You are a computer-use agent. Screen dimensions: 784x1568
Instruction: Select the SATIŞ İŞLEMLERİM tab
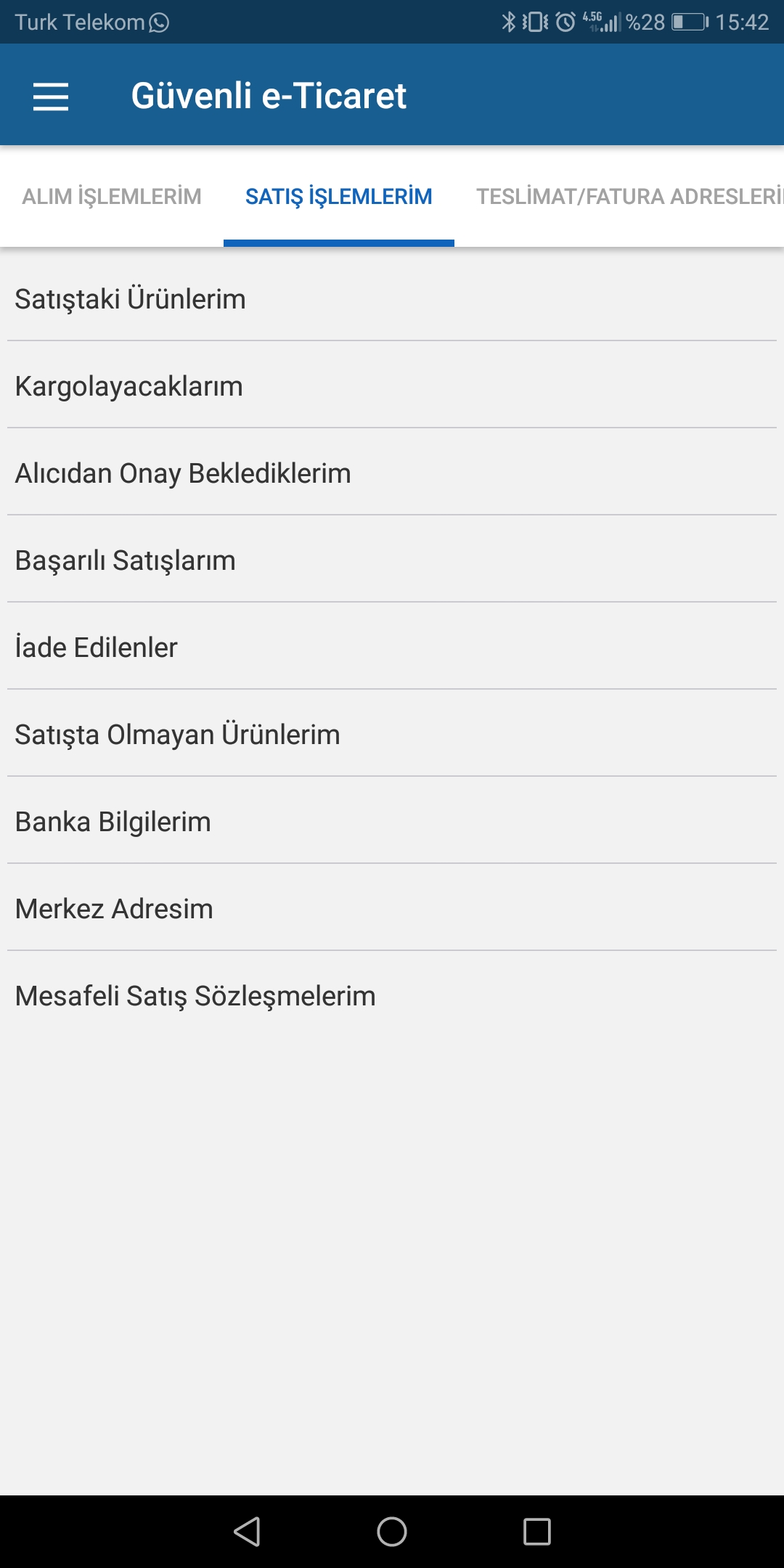(x=338, y=197)
